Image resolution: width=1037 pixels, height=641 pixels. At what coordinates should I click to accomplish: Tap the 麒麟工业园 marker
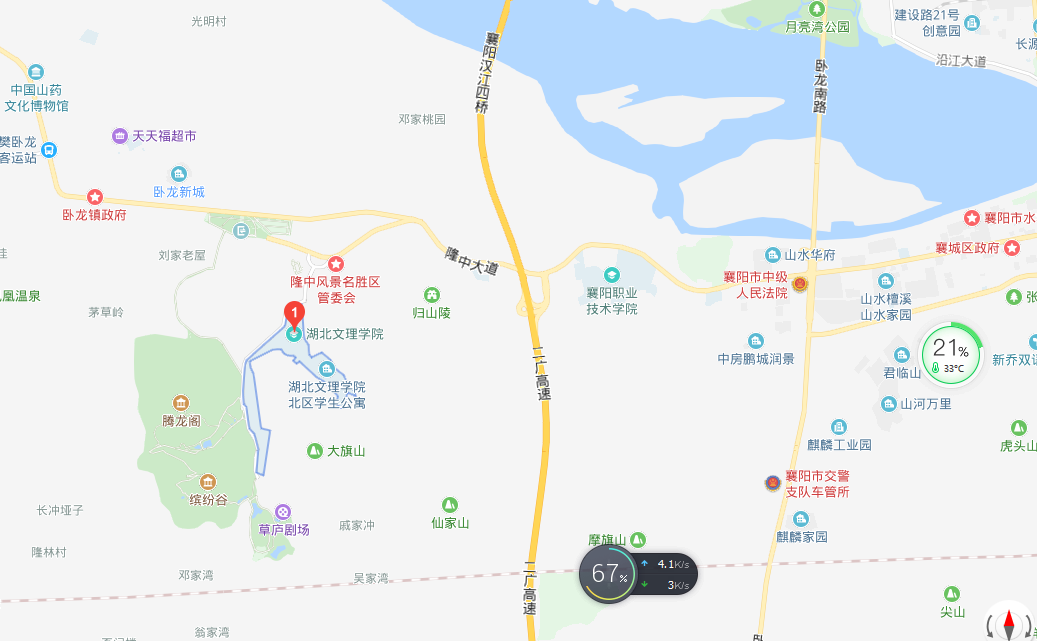[838, 427]
